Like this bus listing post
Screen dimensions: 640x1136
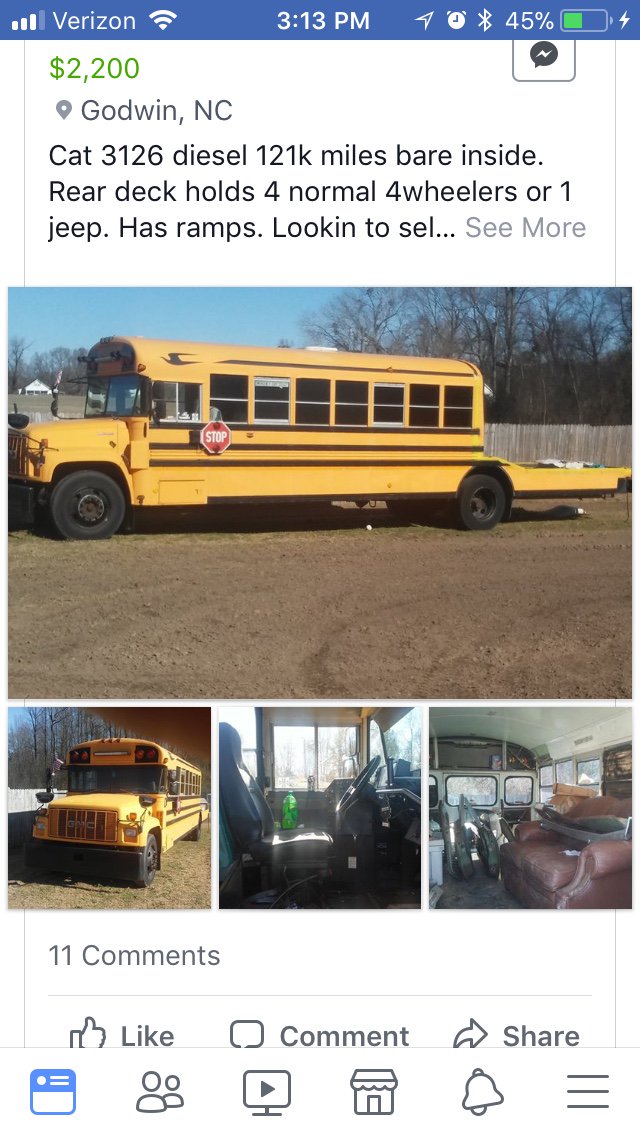click(x=122, y=1035)
